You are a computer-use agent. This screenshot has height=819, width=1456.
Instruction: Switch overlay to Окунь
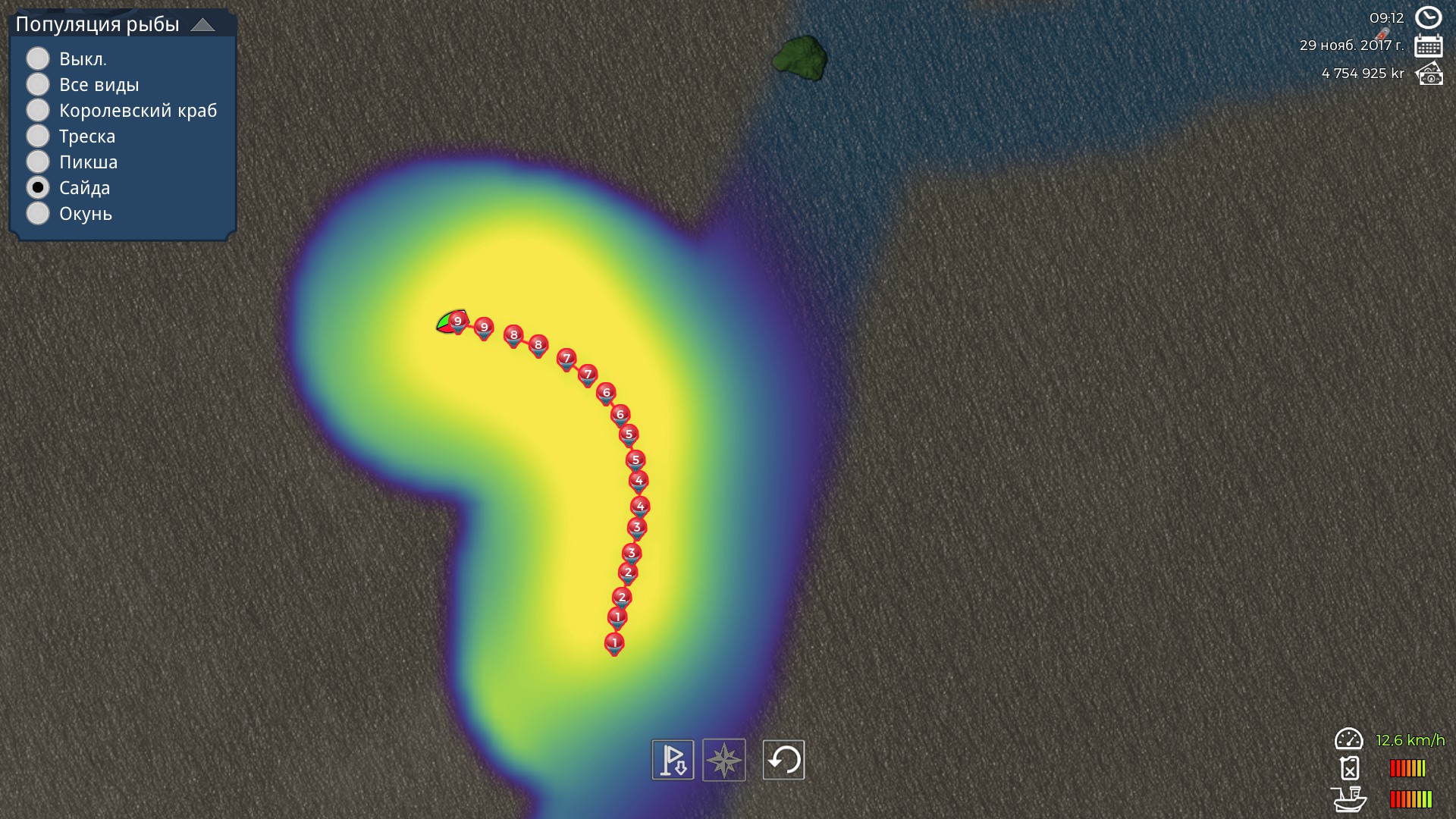click(38, 214)
